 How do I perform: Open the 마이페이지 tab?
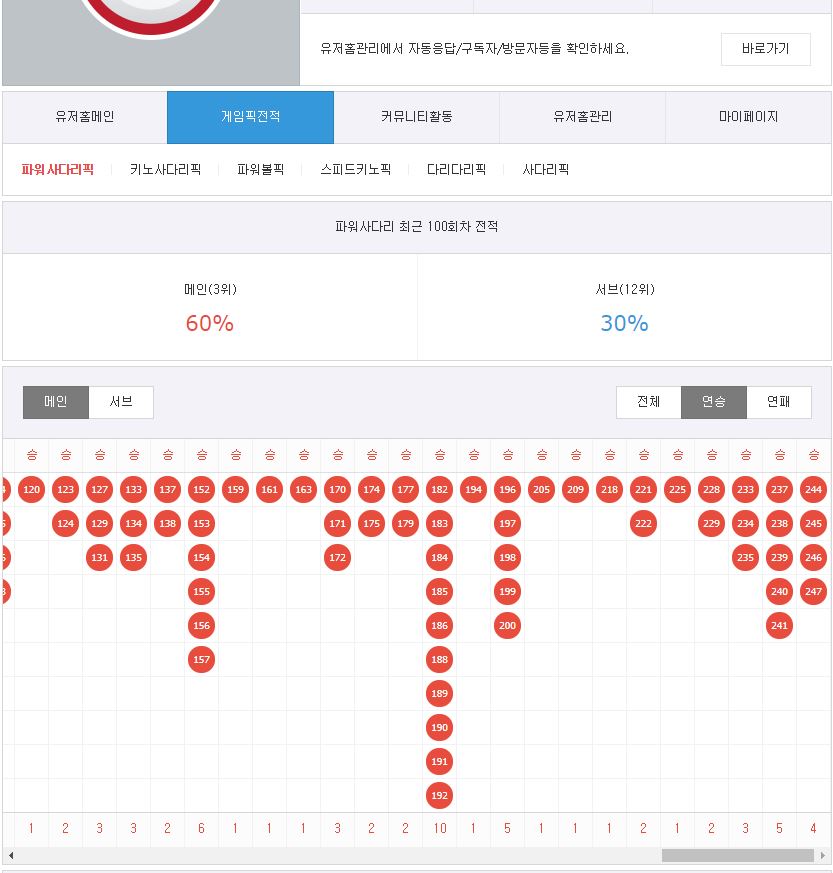pyautogui.click(x=748, y=117)
